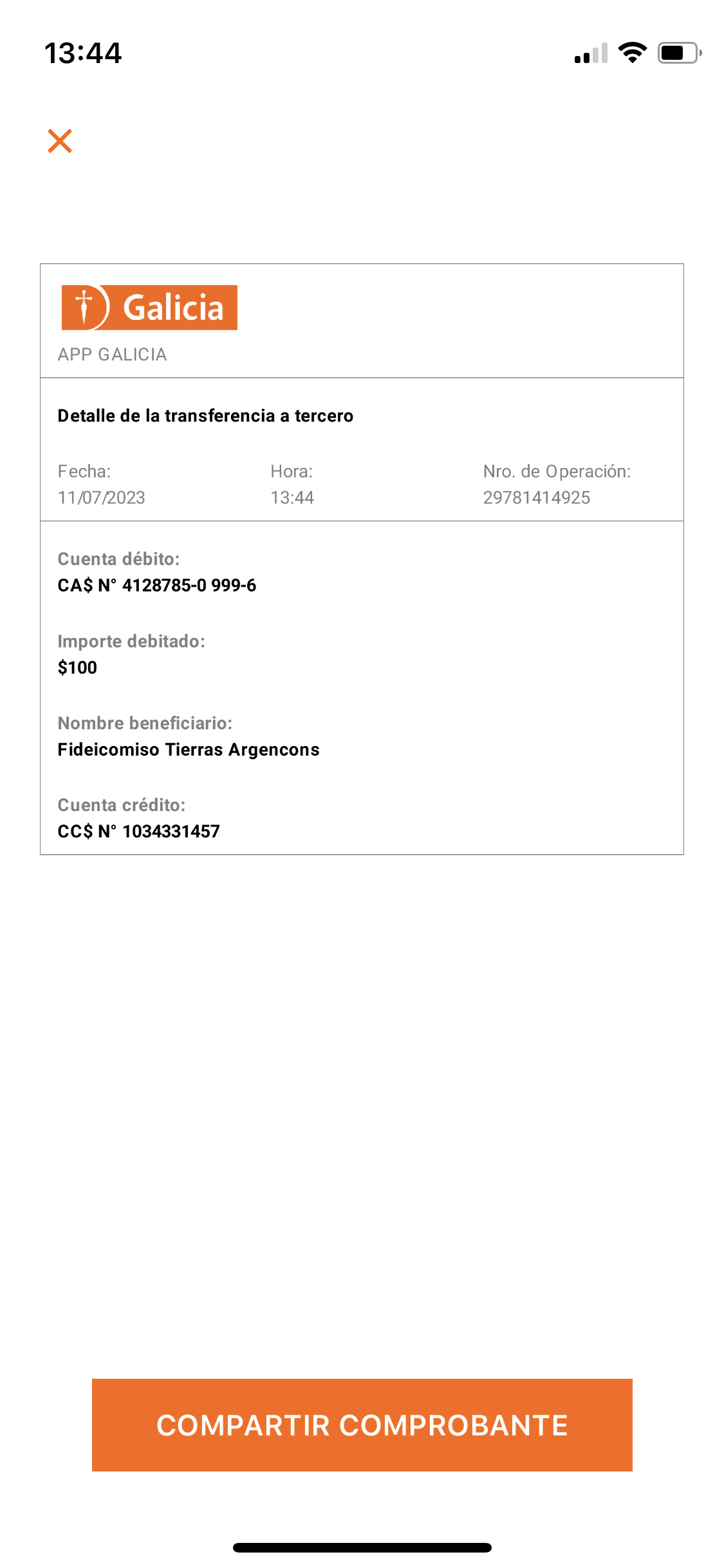Close the transfer receipt screen
The width and height of the screenshot is (724, 1568).
pyautogui.click(x=60, y=141)
